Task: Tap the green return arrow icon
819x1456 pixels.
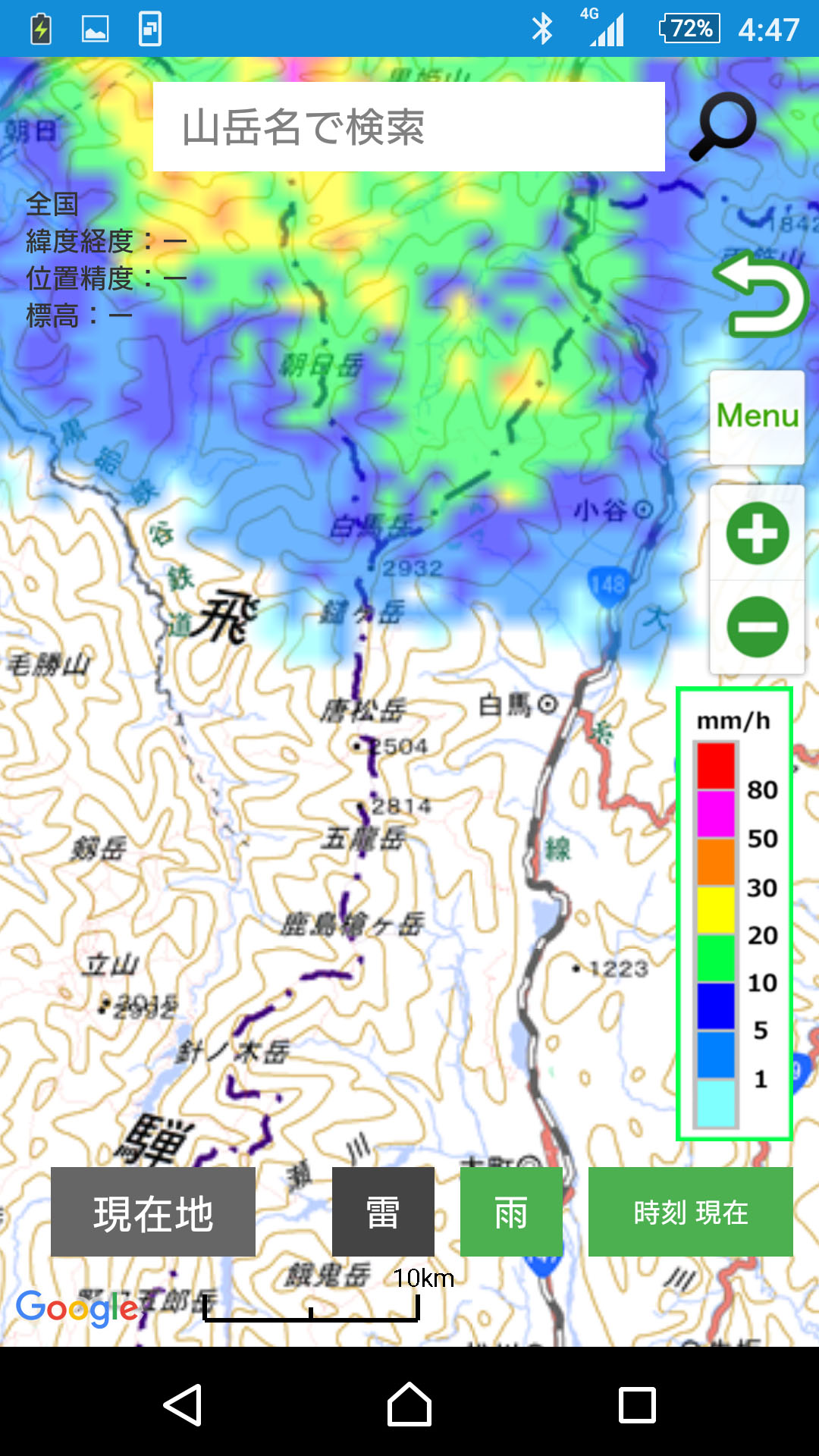Action: [x=761, y=295]
